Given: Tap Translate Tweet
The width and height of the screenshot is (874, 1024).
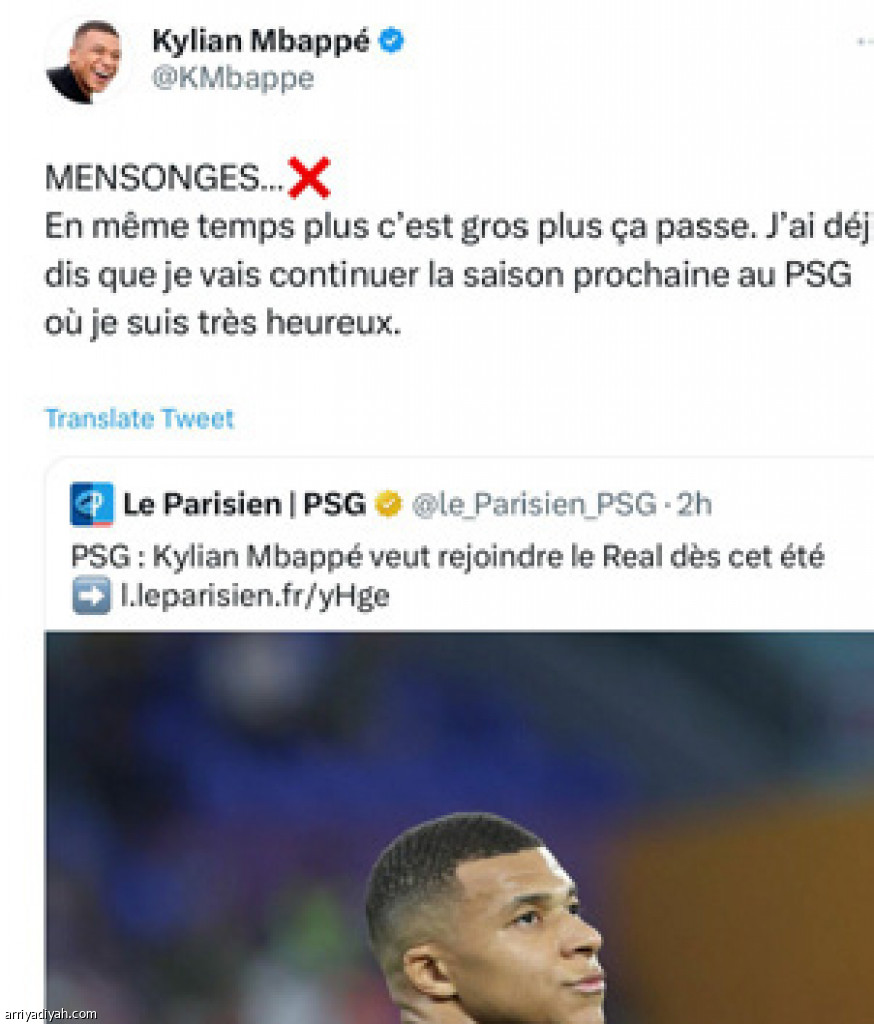Looking at the screenshot, I should point(139,418).
